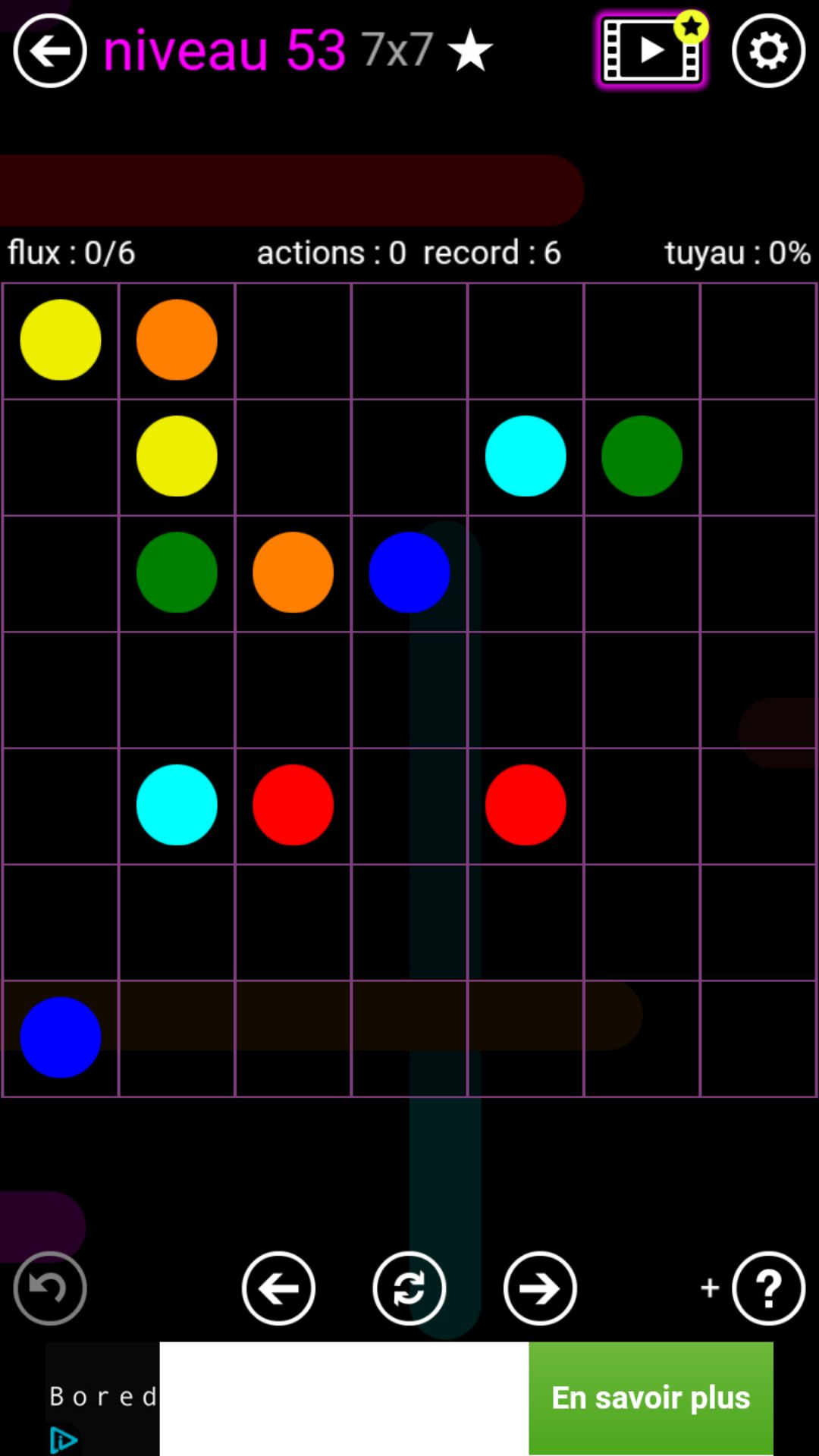Open the settings gear
Screen dimensions: 819x1456
(768, 51)
